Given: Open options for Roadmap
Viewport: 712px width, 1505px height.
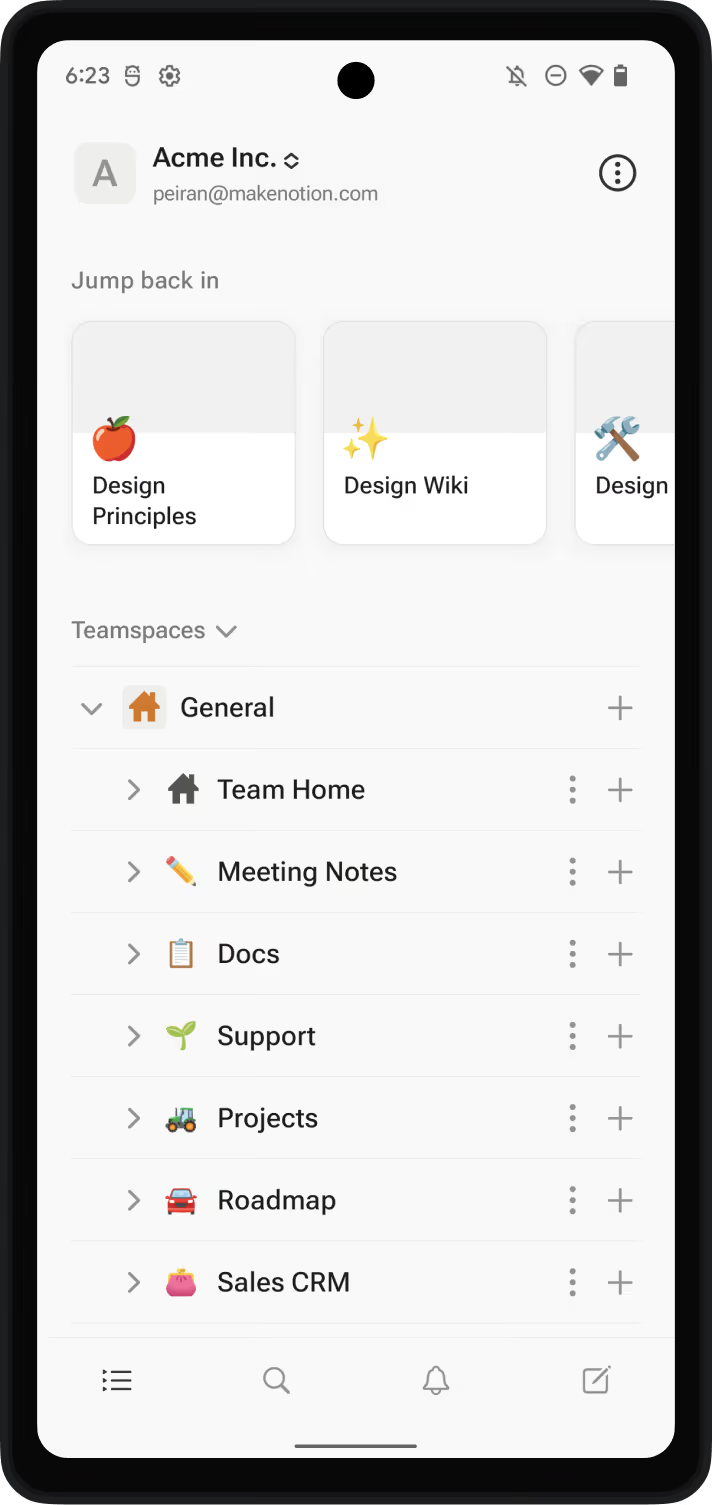Looking at the screenshot, I should (572, 1200).
